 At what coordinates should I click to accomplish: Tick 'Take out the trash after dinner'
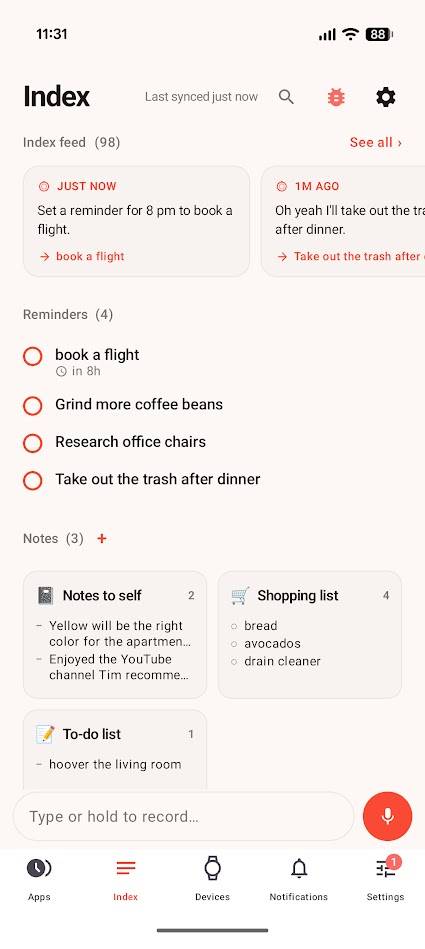coord(33,481)
